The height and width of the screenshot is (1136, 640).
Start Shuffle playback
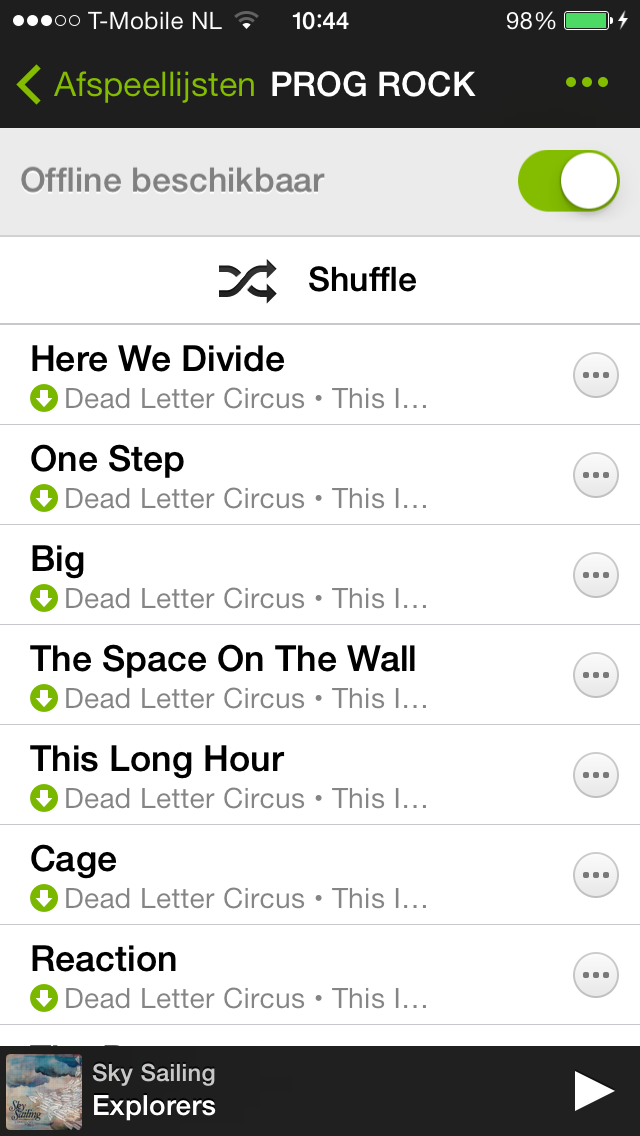point(318,281)
